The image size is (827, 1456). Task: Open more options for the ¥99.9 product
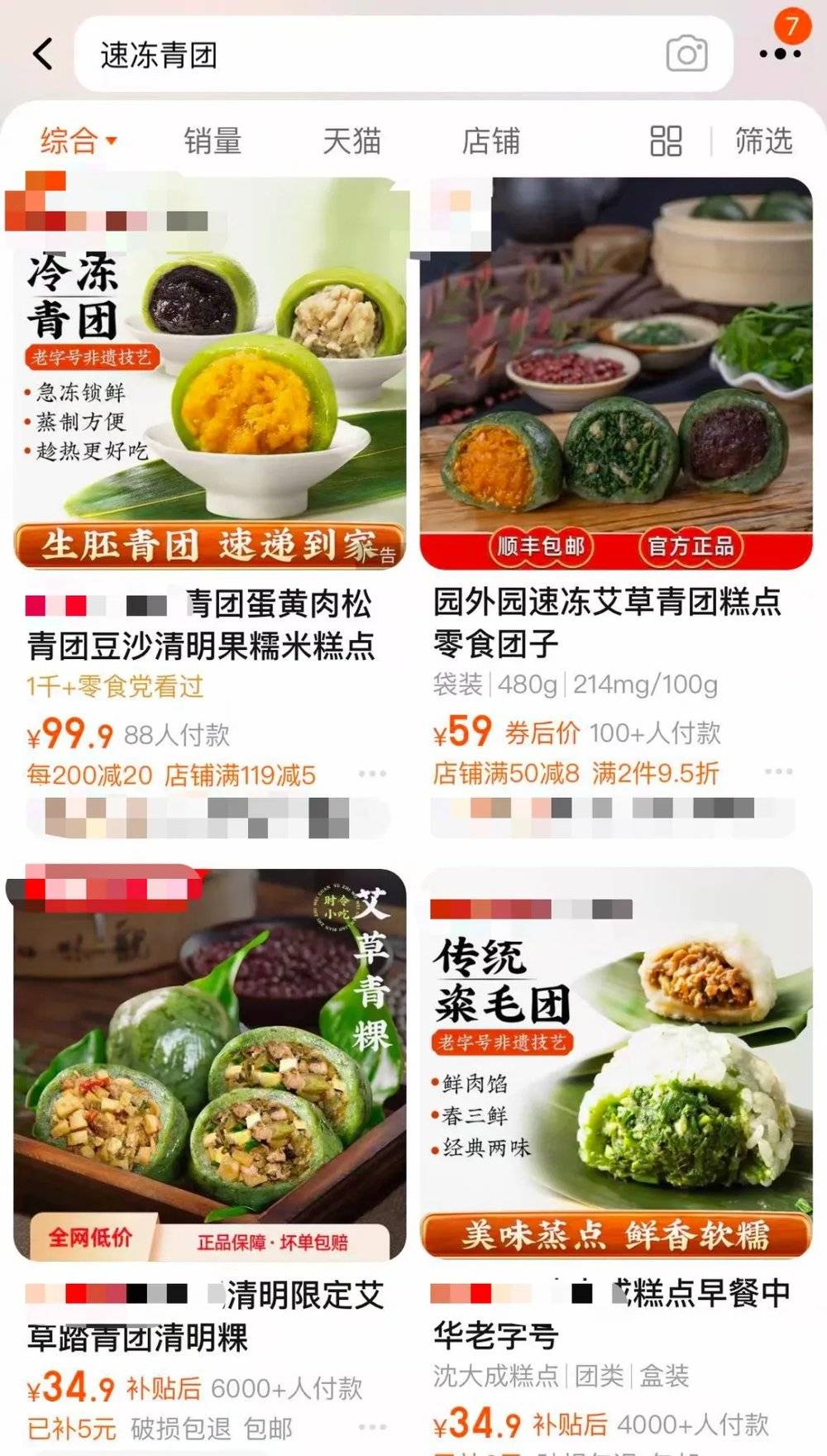point(372,774)
